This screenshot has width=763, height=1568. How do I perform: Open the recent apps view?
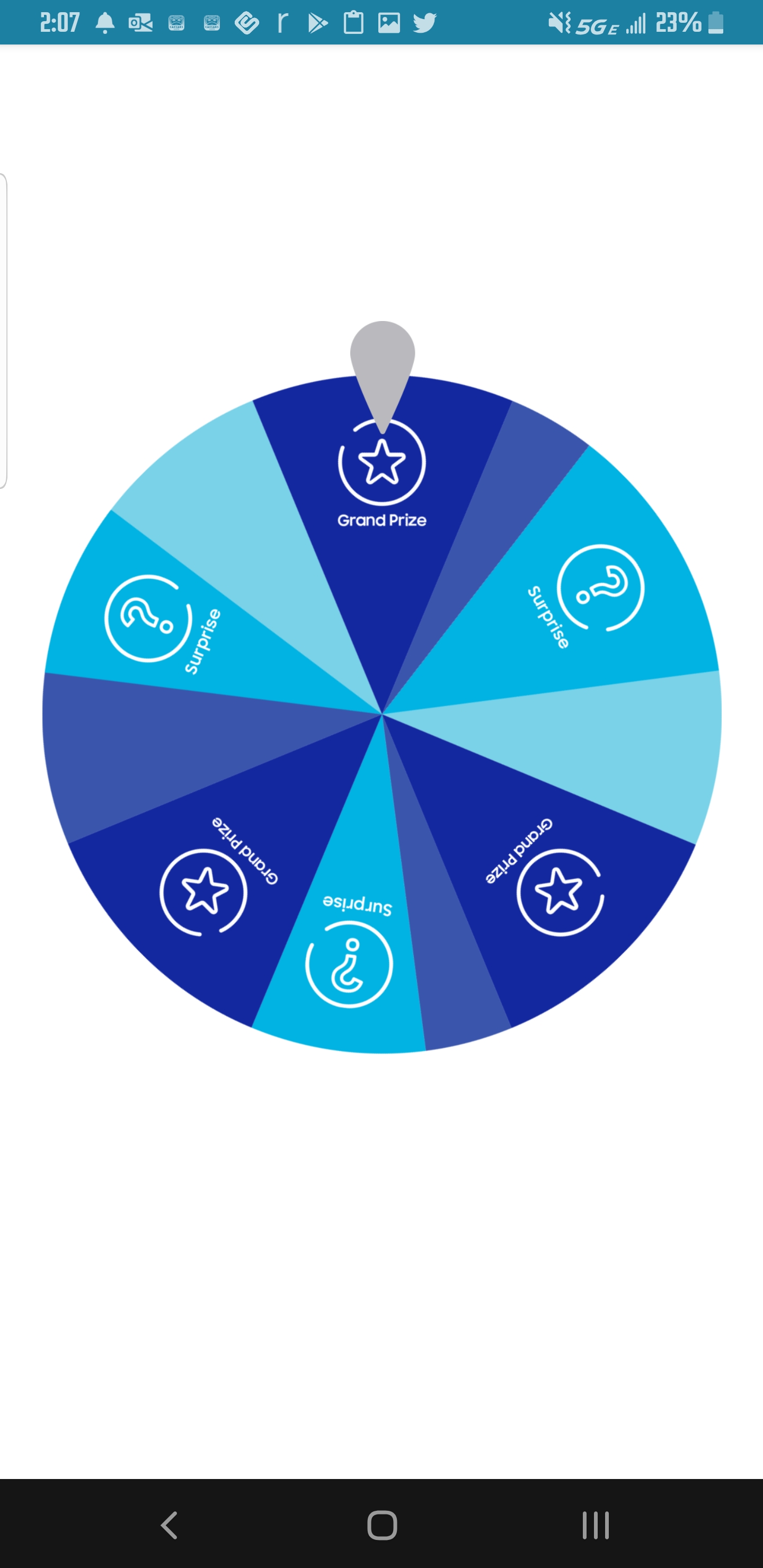pos(595,1526)
